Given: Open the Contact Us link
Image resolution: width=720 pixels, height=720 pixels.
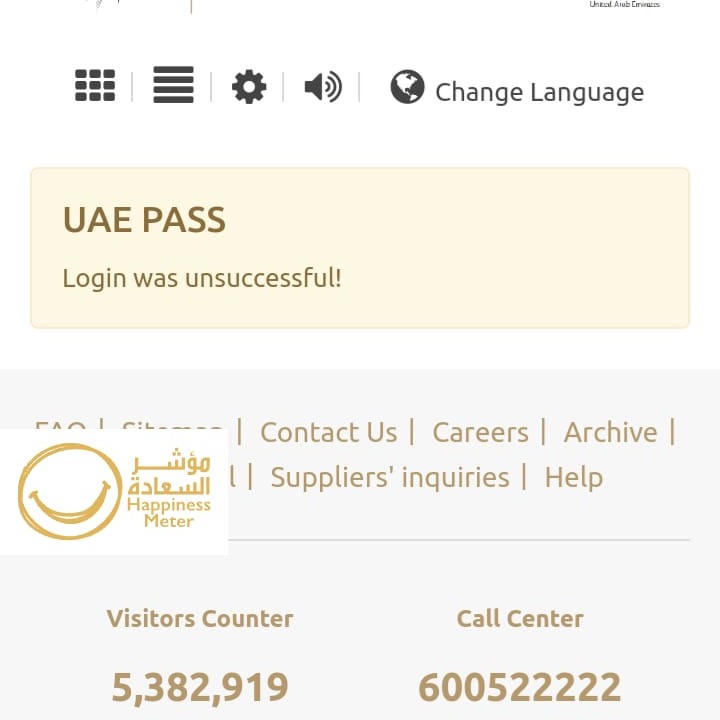Looking at the screenshot, I should [328, 432].
